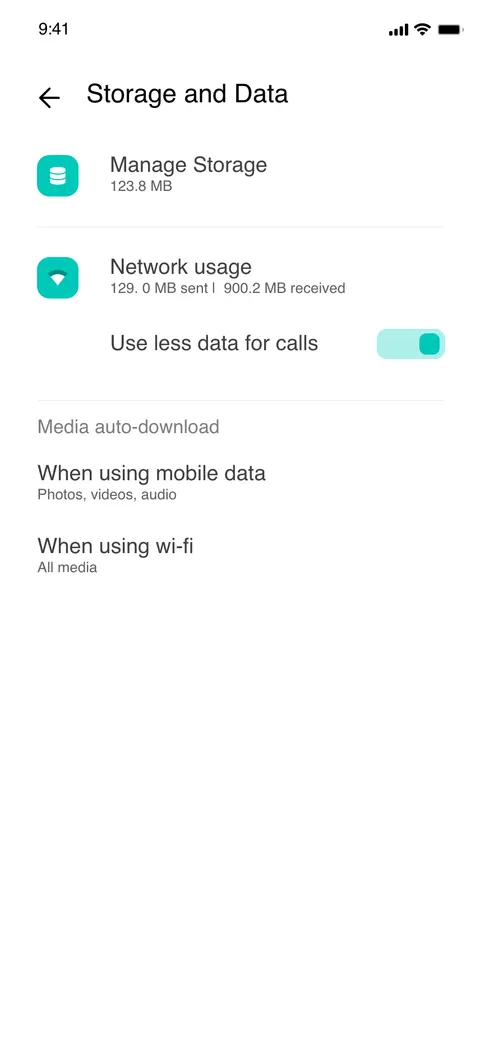The image size is (480, 1039).
Task: Open When using mobile data settings
Action: (240, 482)
